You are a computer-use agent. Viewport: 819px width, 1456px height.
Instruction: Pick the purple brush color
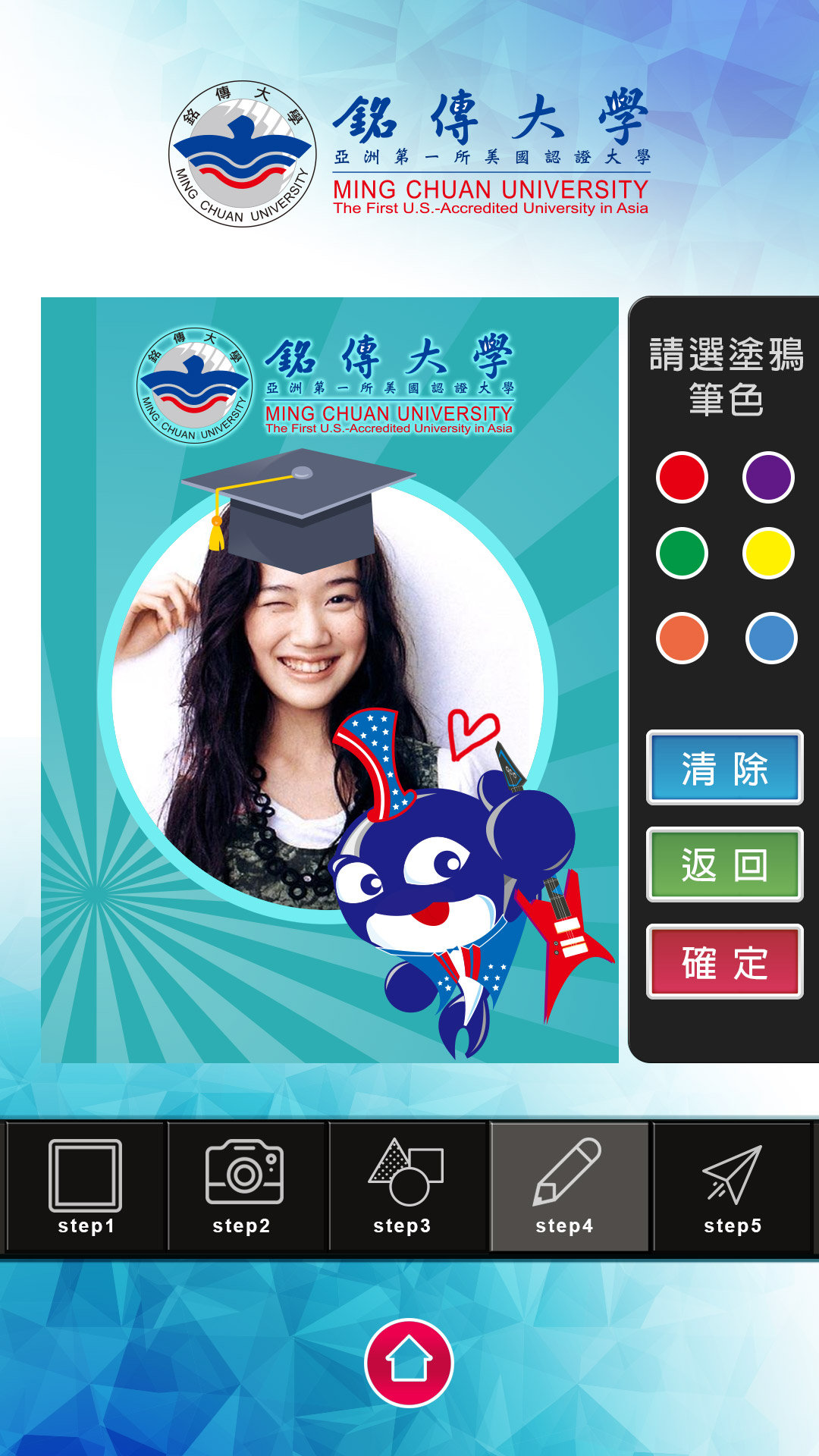point(768,477)
